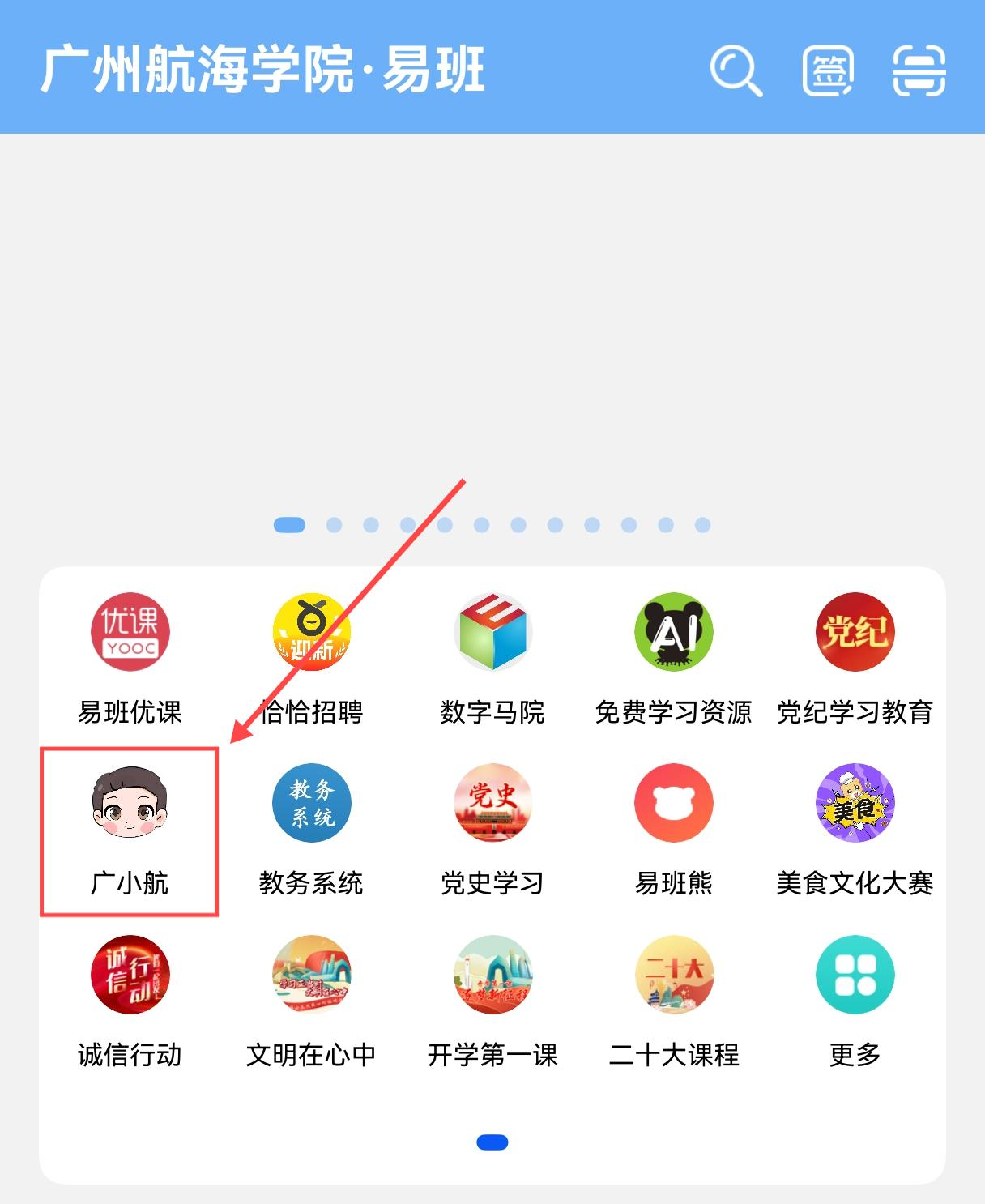Image resolution: width=985 pixels, height=1204 pixels.
Task: Open 文明在心中
Action: (311, 976)
